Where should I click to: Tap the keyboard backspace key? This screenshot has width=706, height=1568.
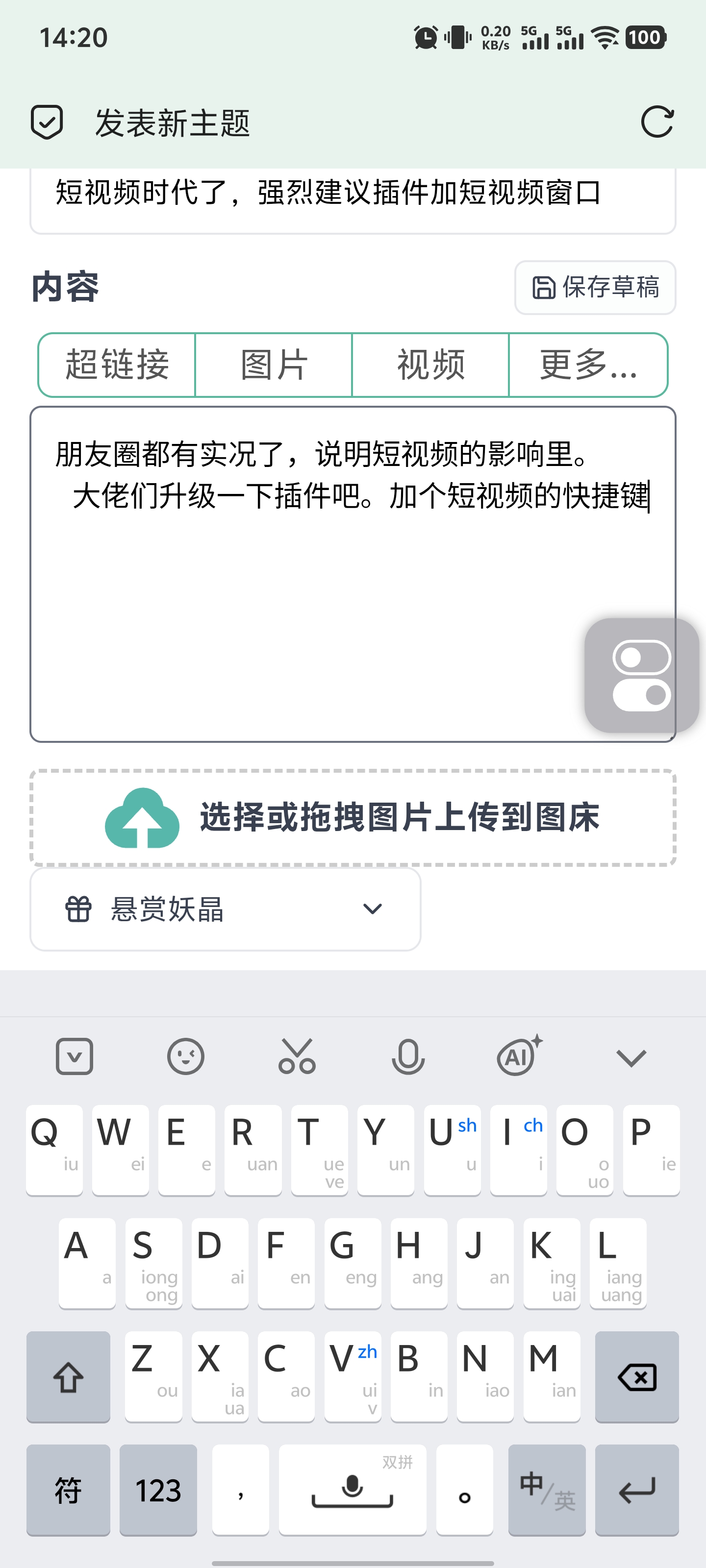(636, 1377)
